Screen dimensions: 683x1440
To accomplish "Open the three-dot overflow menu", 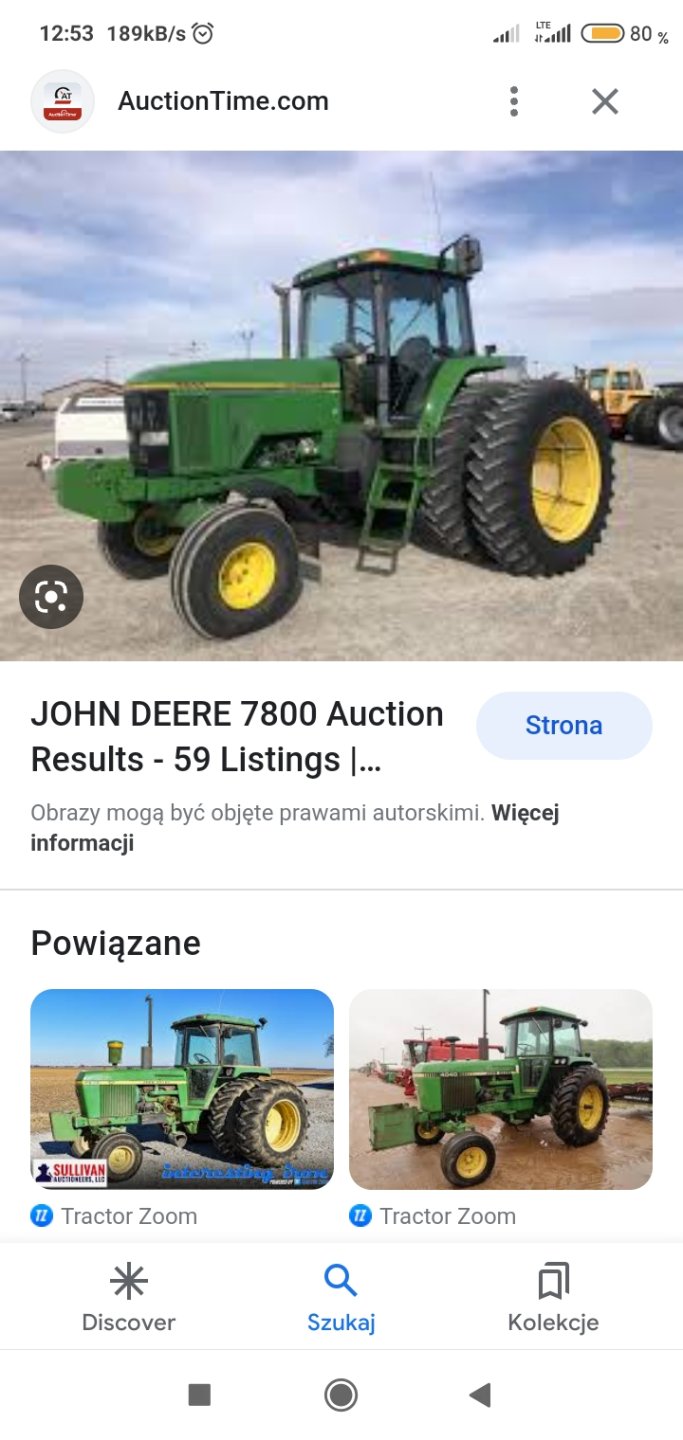I will click(514, 101).
